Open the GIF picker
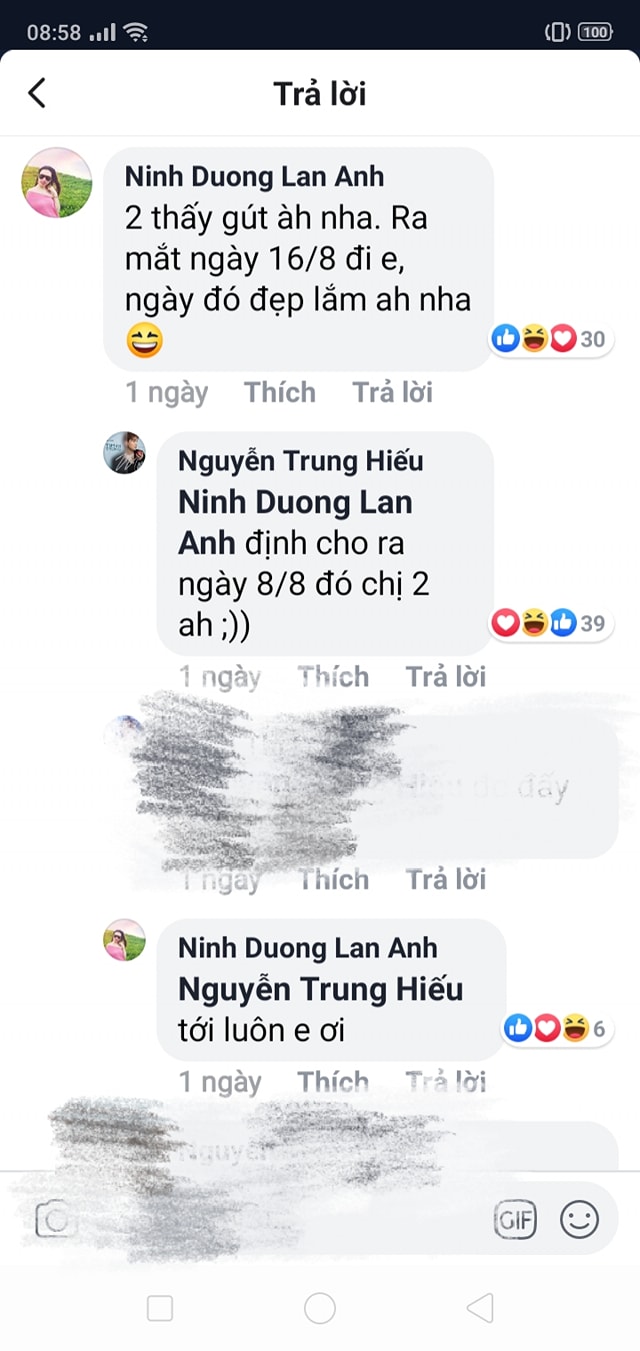The image size is (640, 1351). click(x=515, y=1220)
